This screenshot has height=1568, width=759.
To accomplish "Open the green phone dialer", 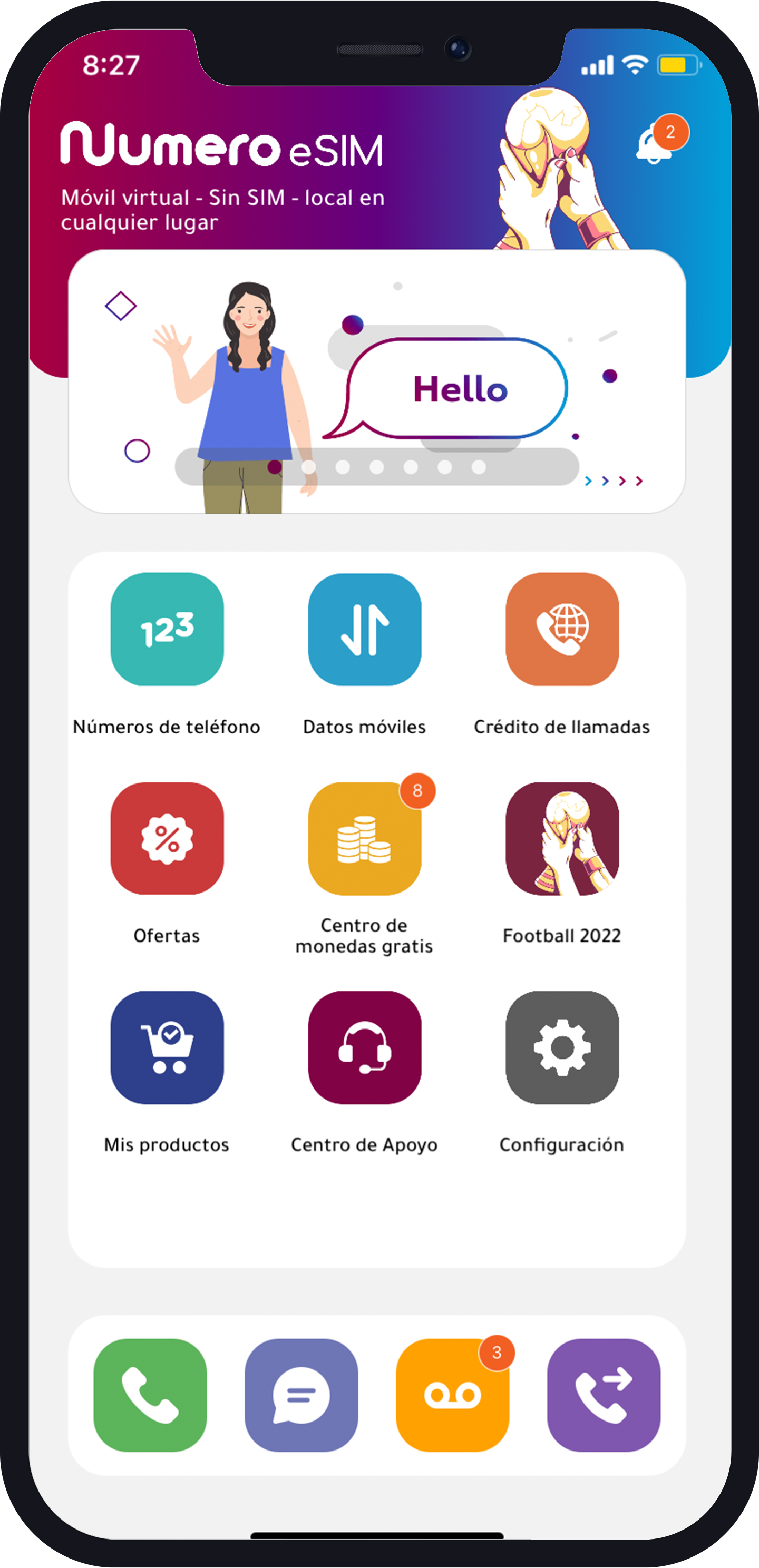I will pos(150,1395).
